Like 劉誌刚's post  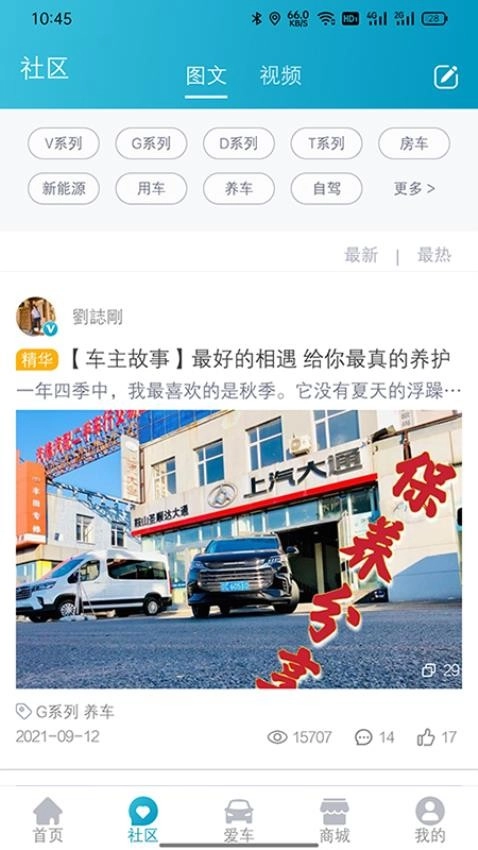coord(437,737)
